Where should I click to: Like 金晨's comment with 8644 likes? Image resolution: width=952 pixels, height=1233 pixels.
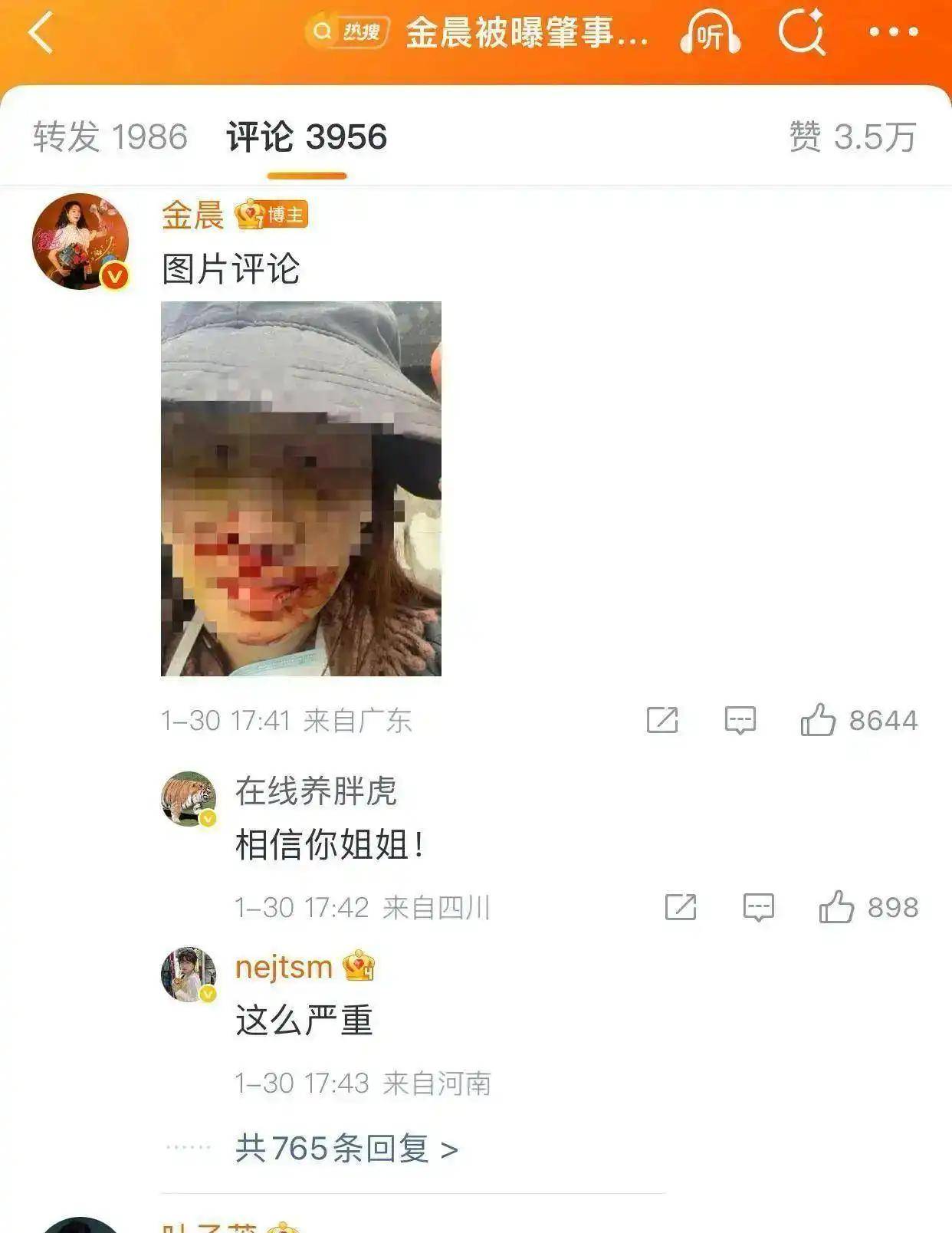point(817,720)
